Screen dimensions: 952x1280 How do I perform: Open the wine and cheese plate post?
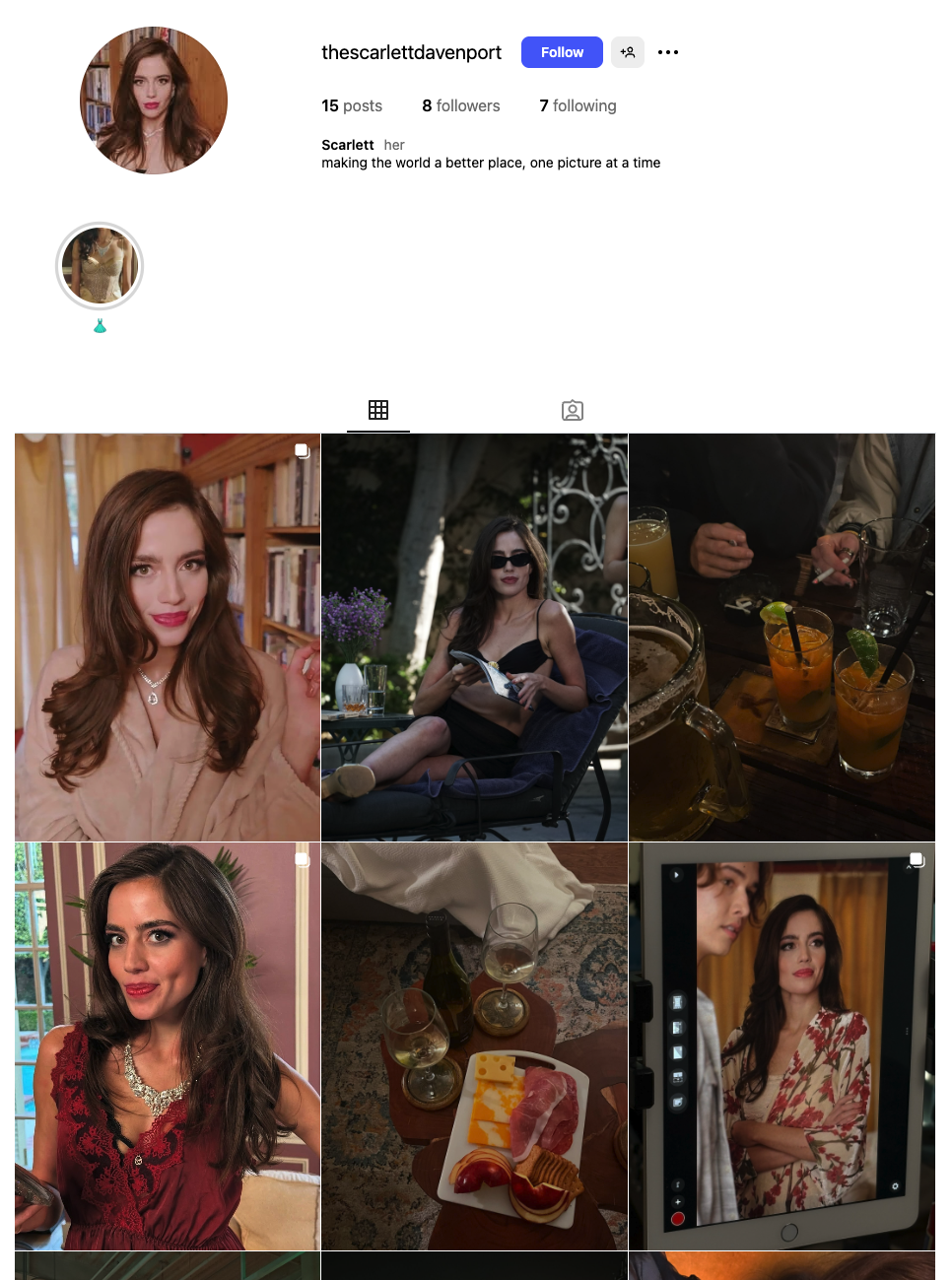point(474,1045)
